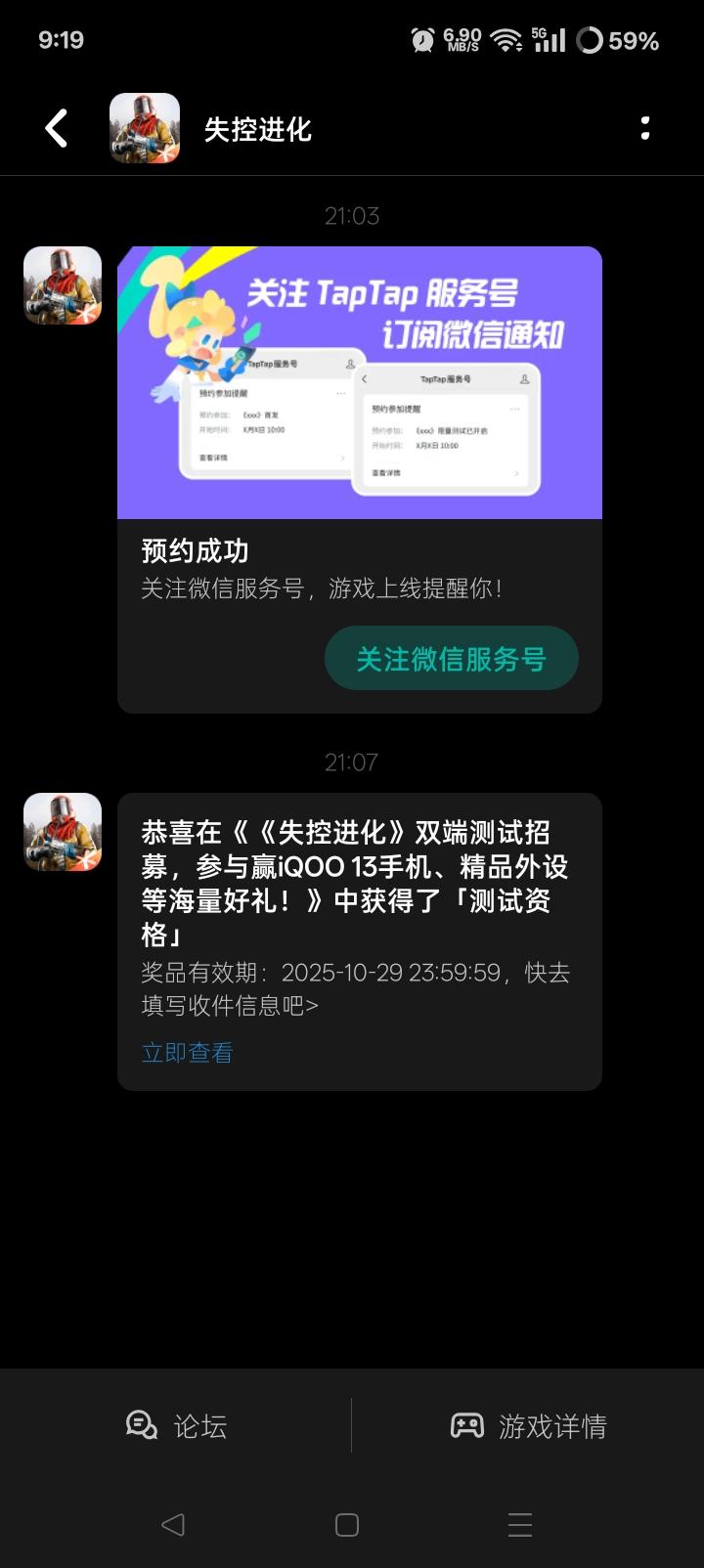Tap the speech-bubble icon next to 论坛

(x=143, y=1427)
